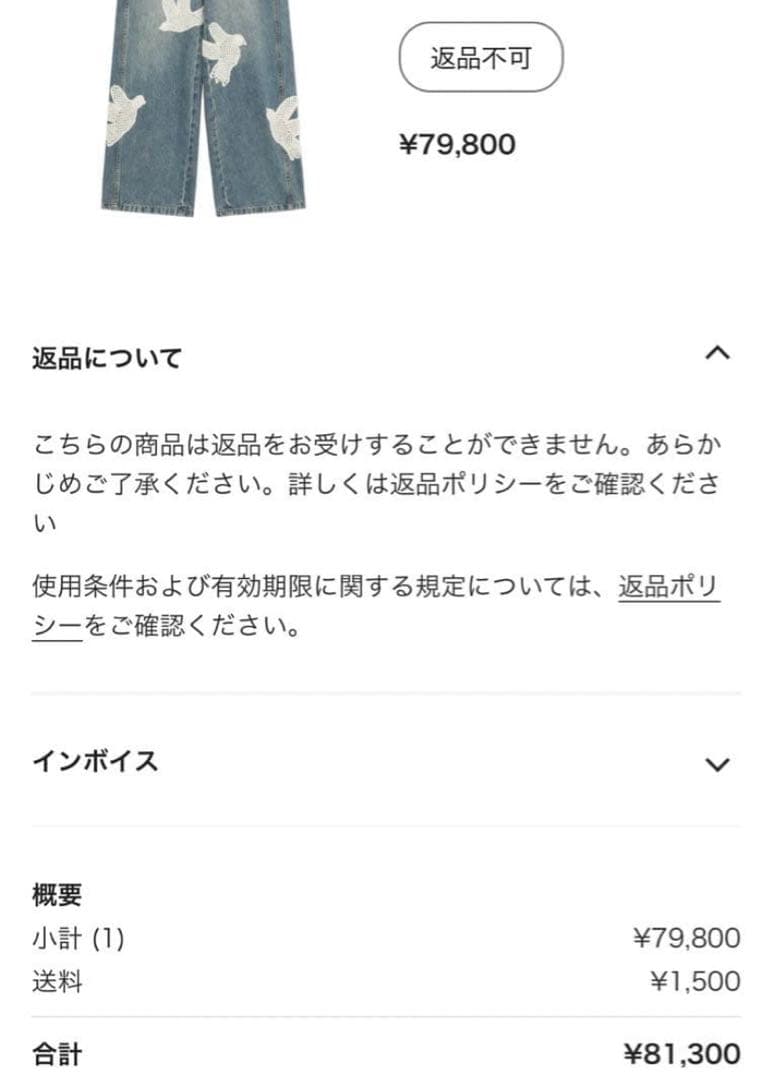Click the 返品について section heading
Screen dimensions: 774x1080
point(106,352)
